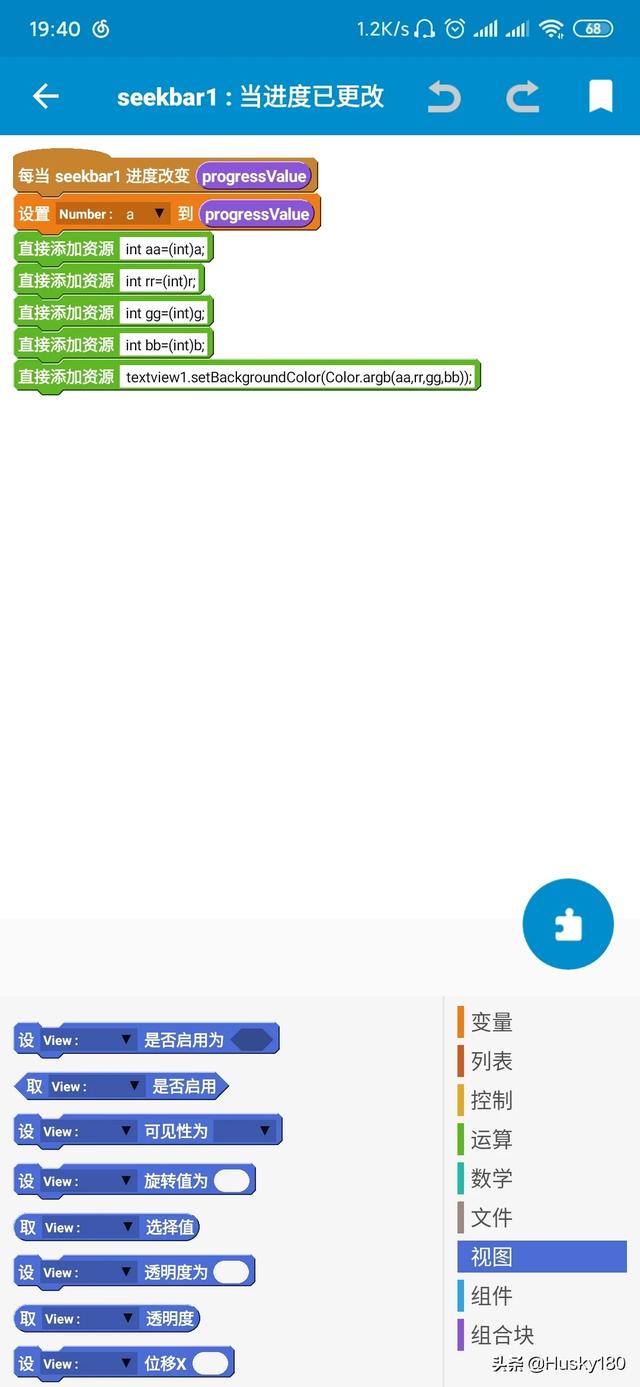Tap the bookmark icon in toolbar
Screen dimensions: 640x1387
coord(600,97)
